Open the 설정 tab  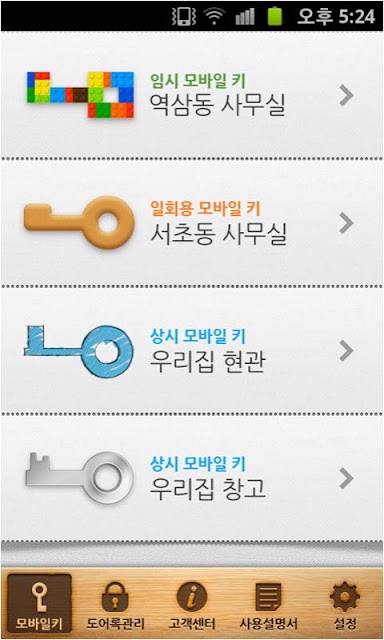tap(345, 602)
